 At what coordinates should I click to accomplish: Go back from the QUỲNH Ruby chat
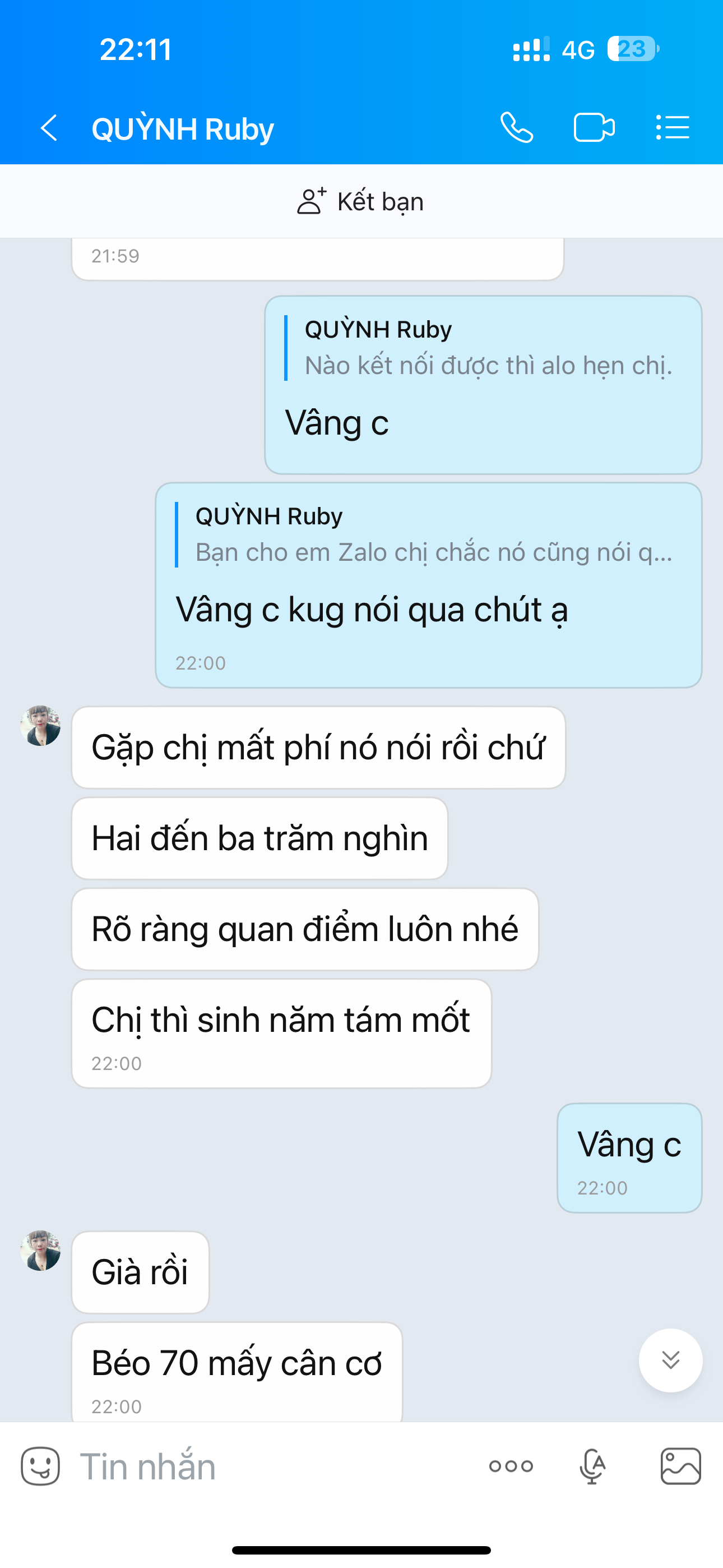click(x=49, y=128)
